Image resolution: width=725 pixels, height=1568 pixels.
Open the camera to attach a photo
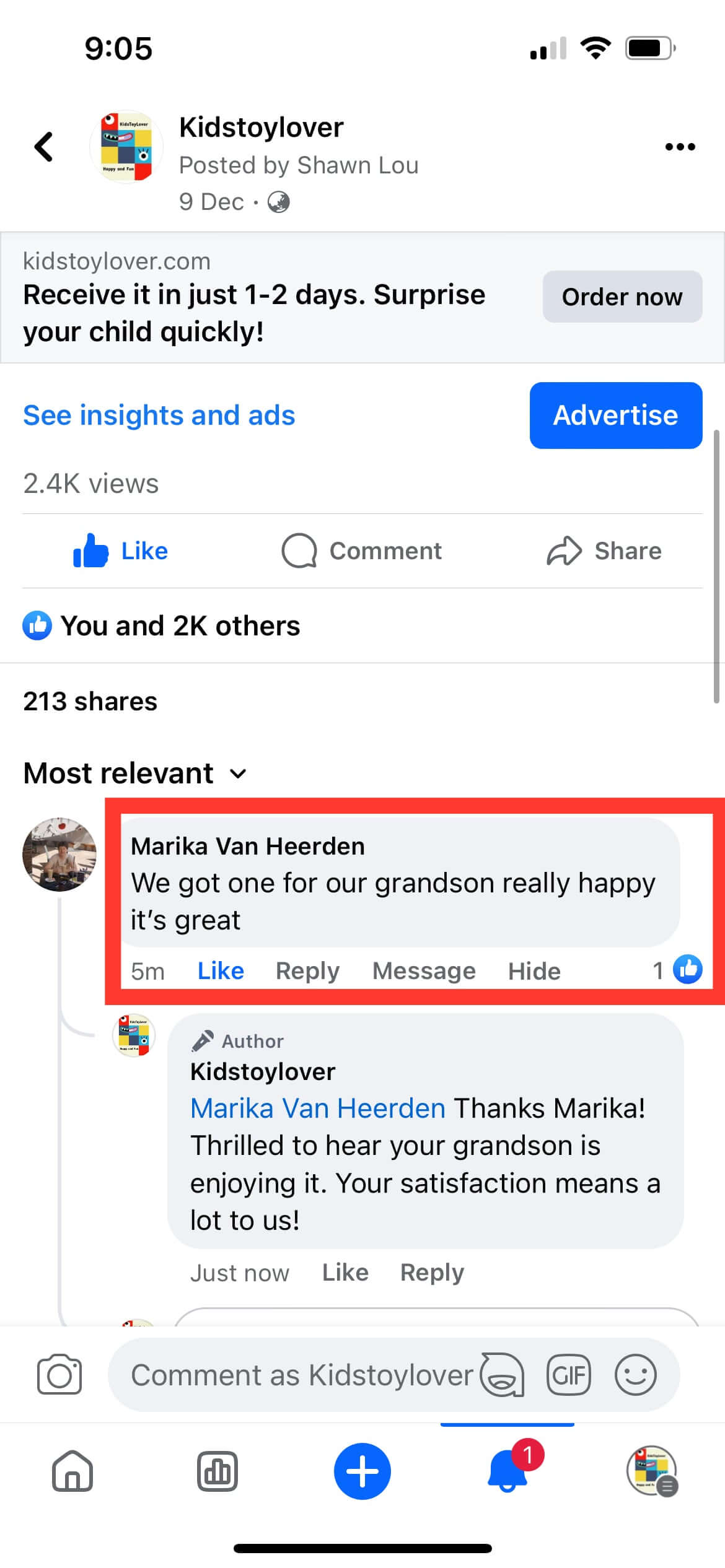[x=59, y=1375]
